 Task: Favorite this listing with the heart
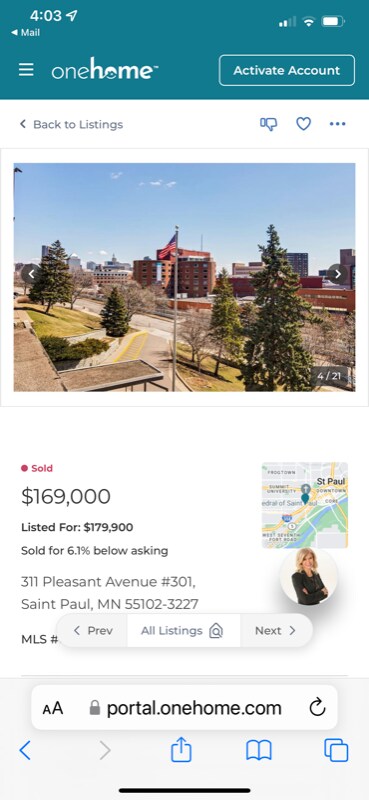304,124
